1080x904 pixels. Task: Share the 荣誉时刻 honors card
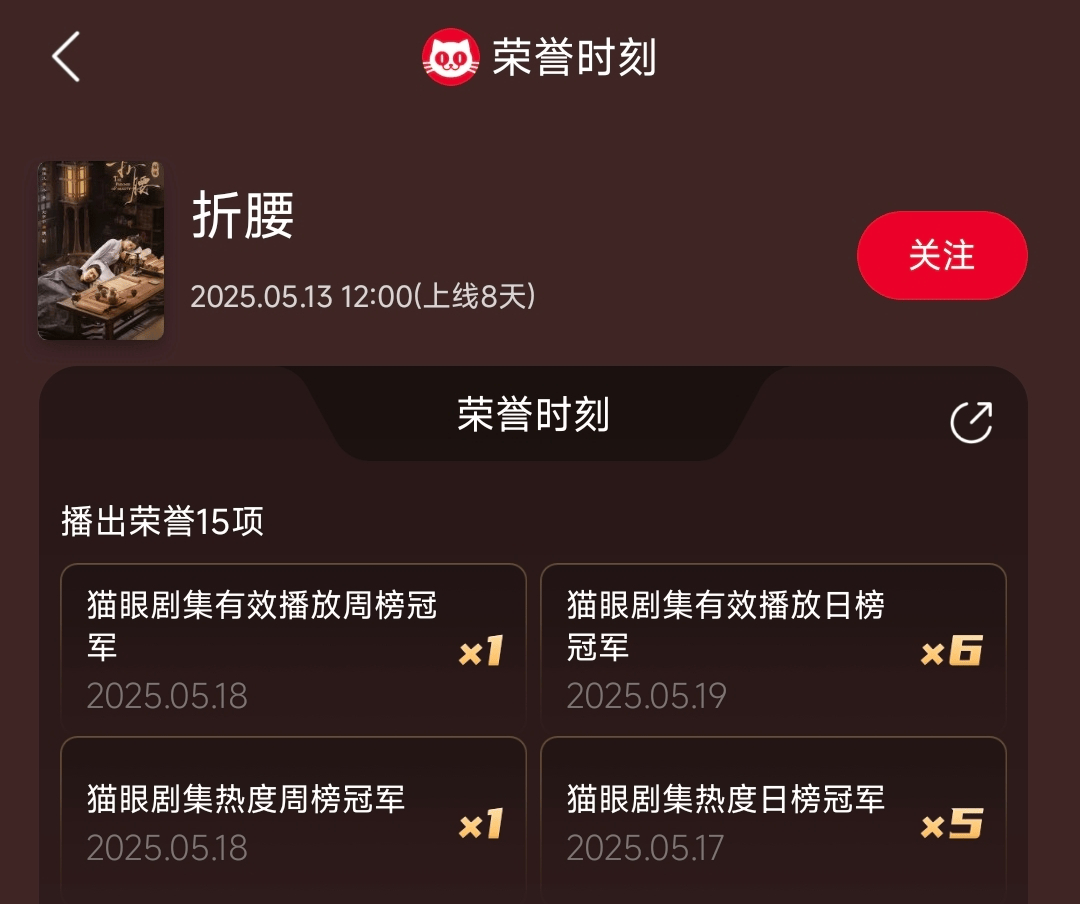point(970,421)
